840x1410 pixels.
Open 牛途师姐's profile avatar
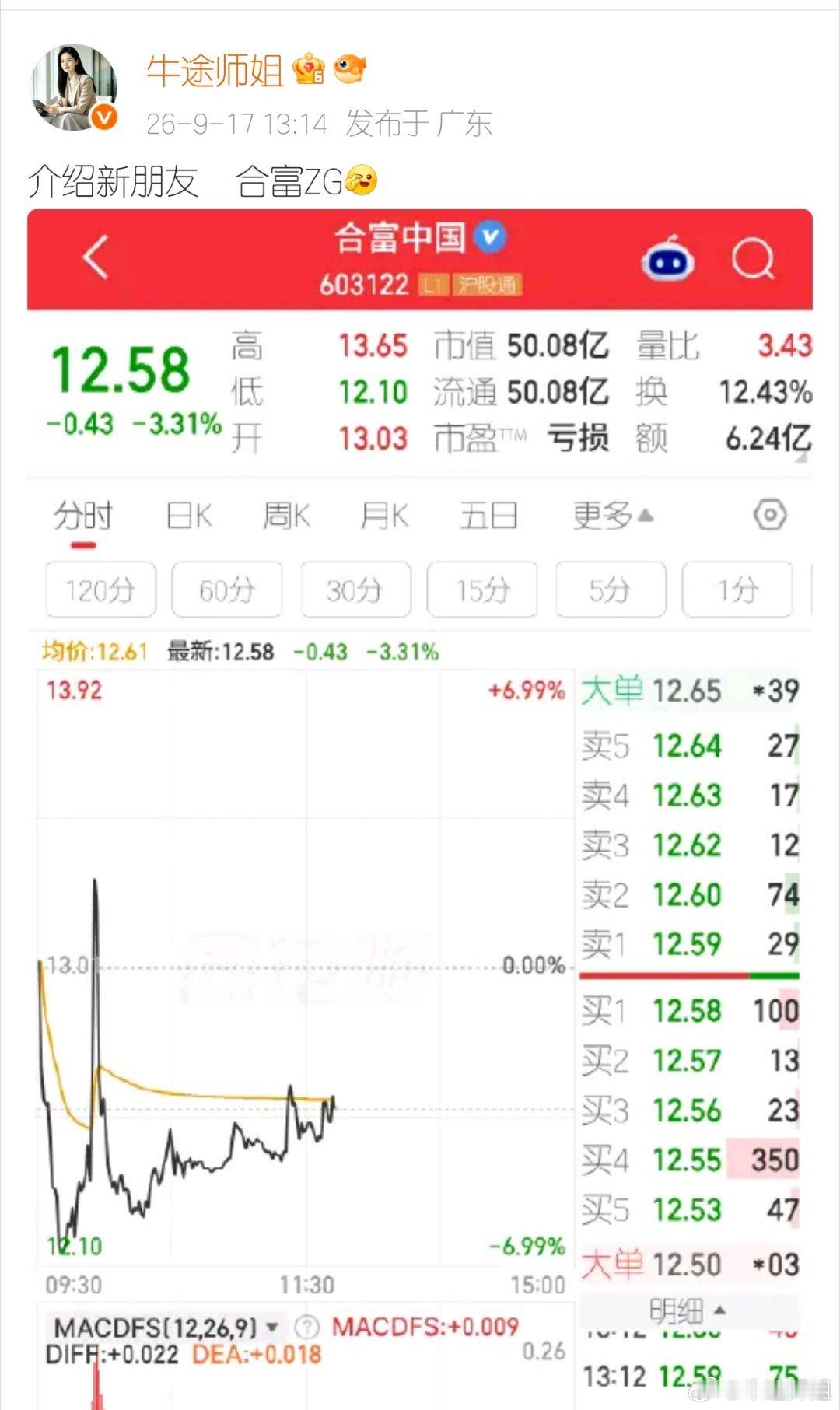click(x=75, y=87)
